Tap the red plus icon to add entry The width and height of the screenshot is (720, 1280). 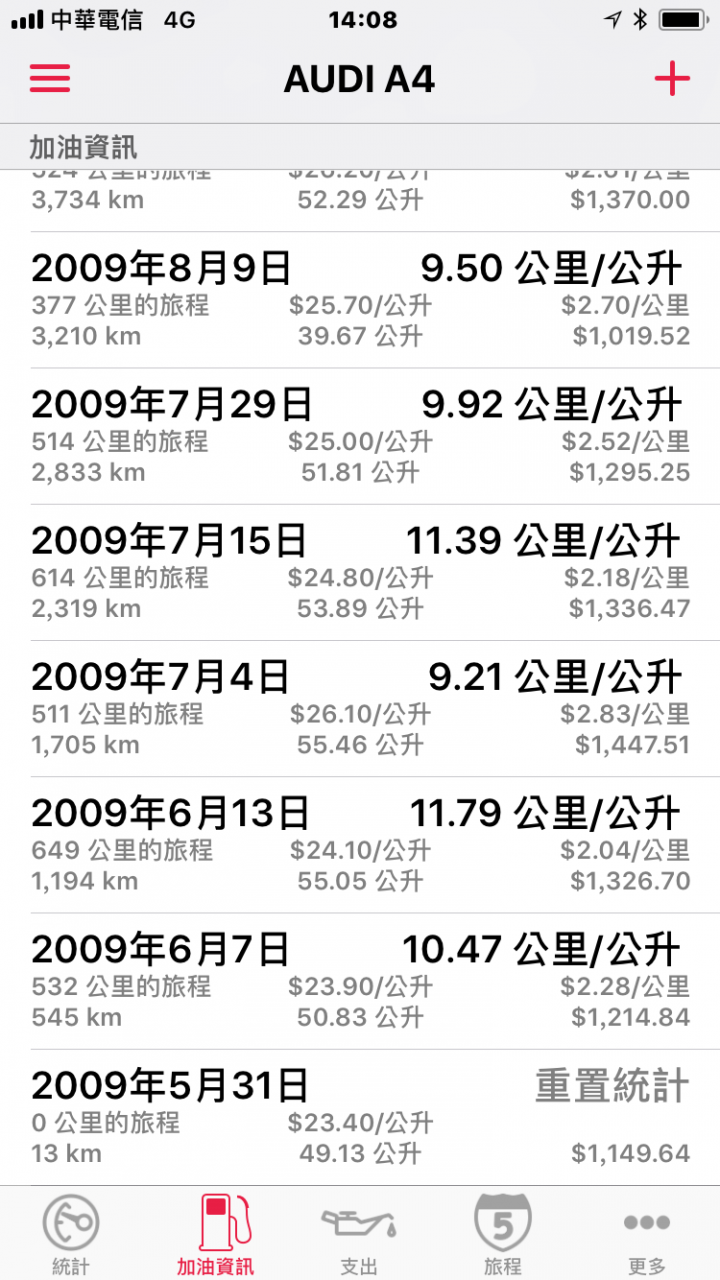[x=671, y=77]
